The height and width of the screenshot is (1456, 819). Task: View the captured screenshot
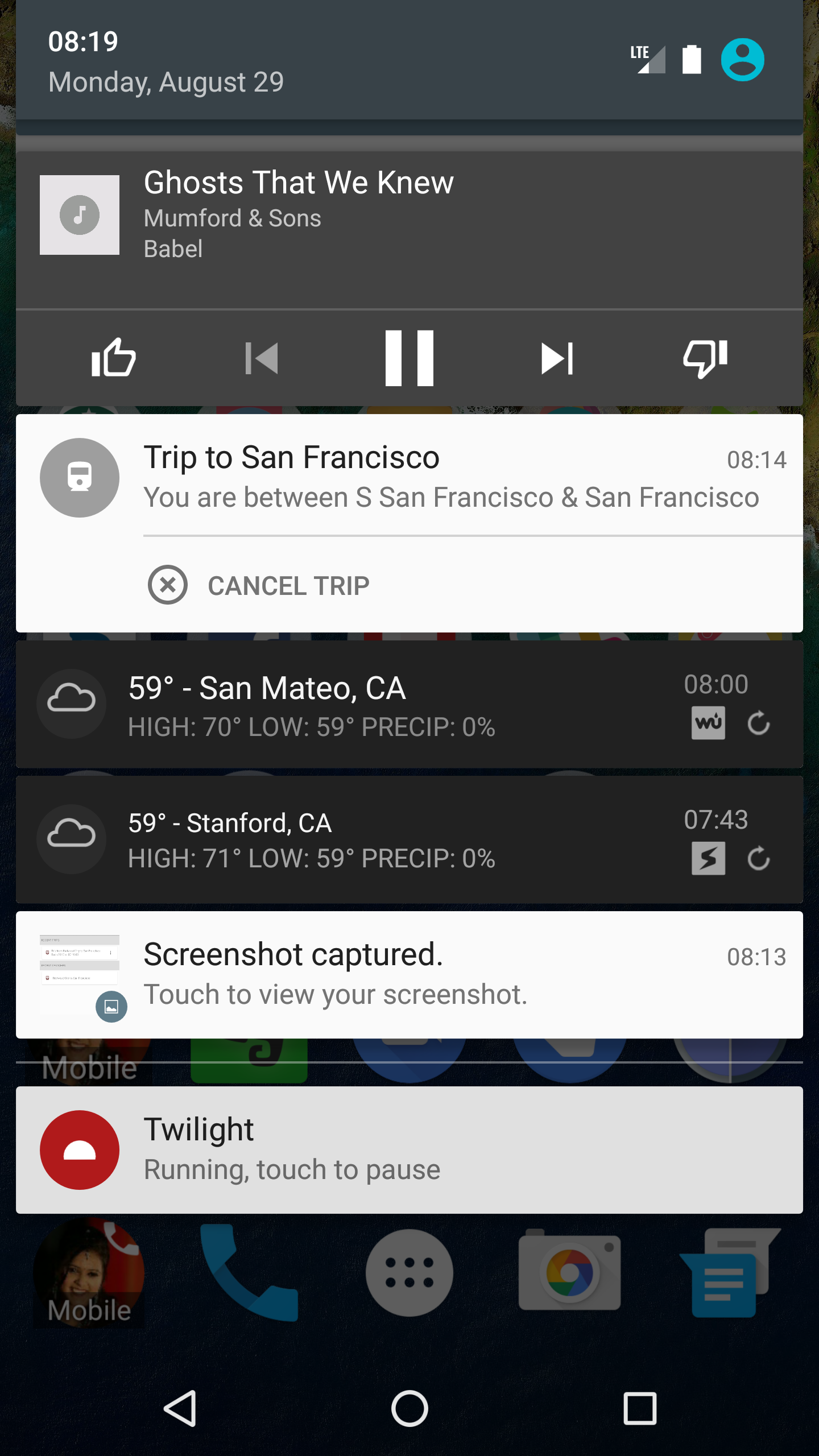pyautogui.click(x=409, y=975)
